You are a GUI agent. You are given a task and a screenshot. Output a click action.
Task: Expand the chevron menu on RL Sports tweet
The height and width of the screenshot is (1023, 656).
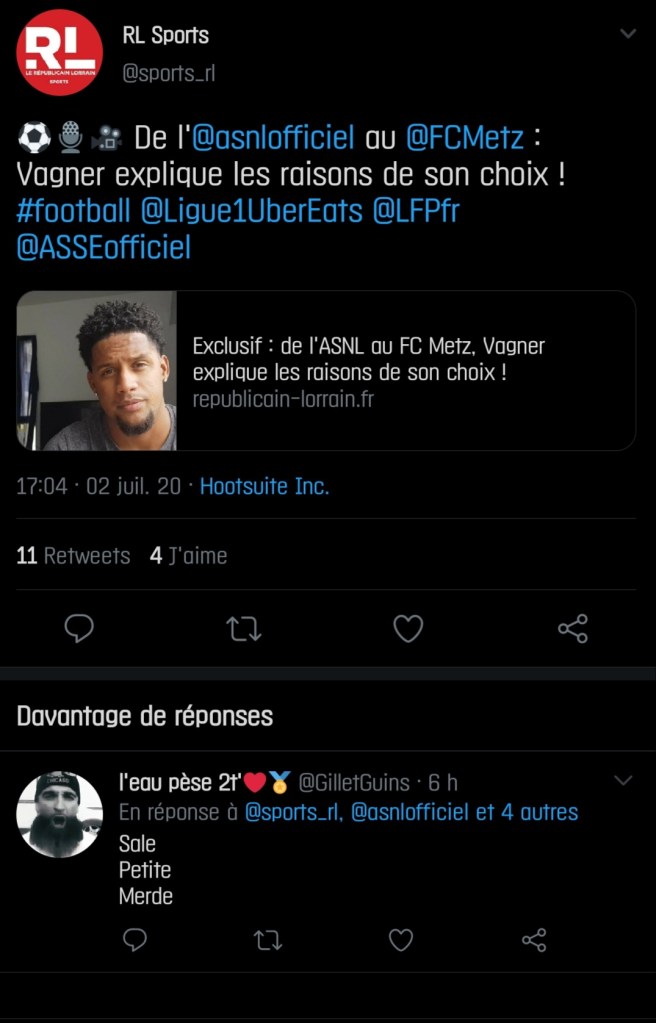628,34
